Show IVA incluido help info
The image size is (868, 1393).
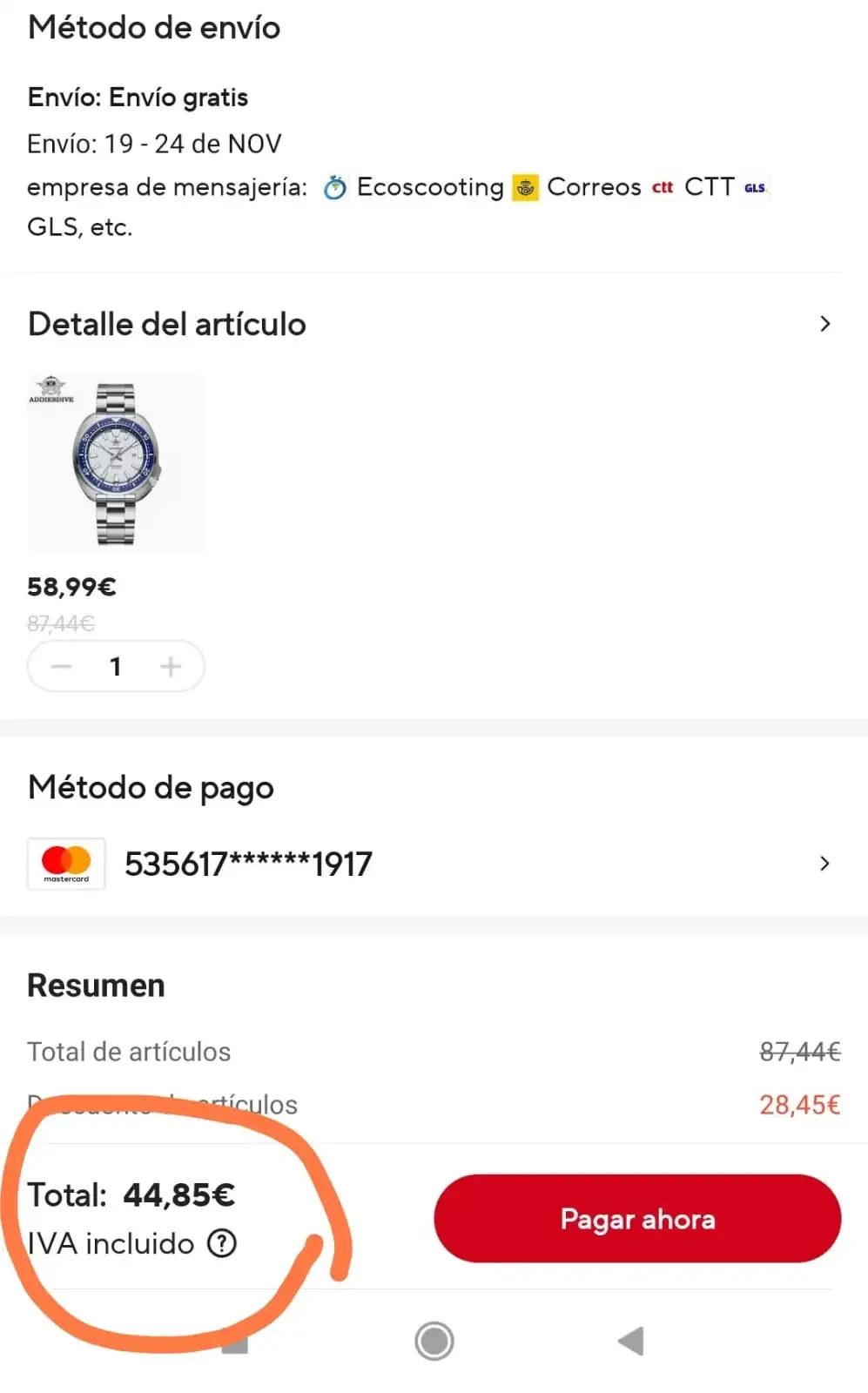pos(222,1243)
